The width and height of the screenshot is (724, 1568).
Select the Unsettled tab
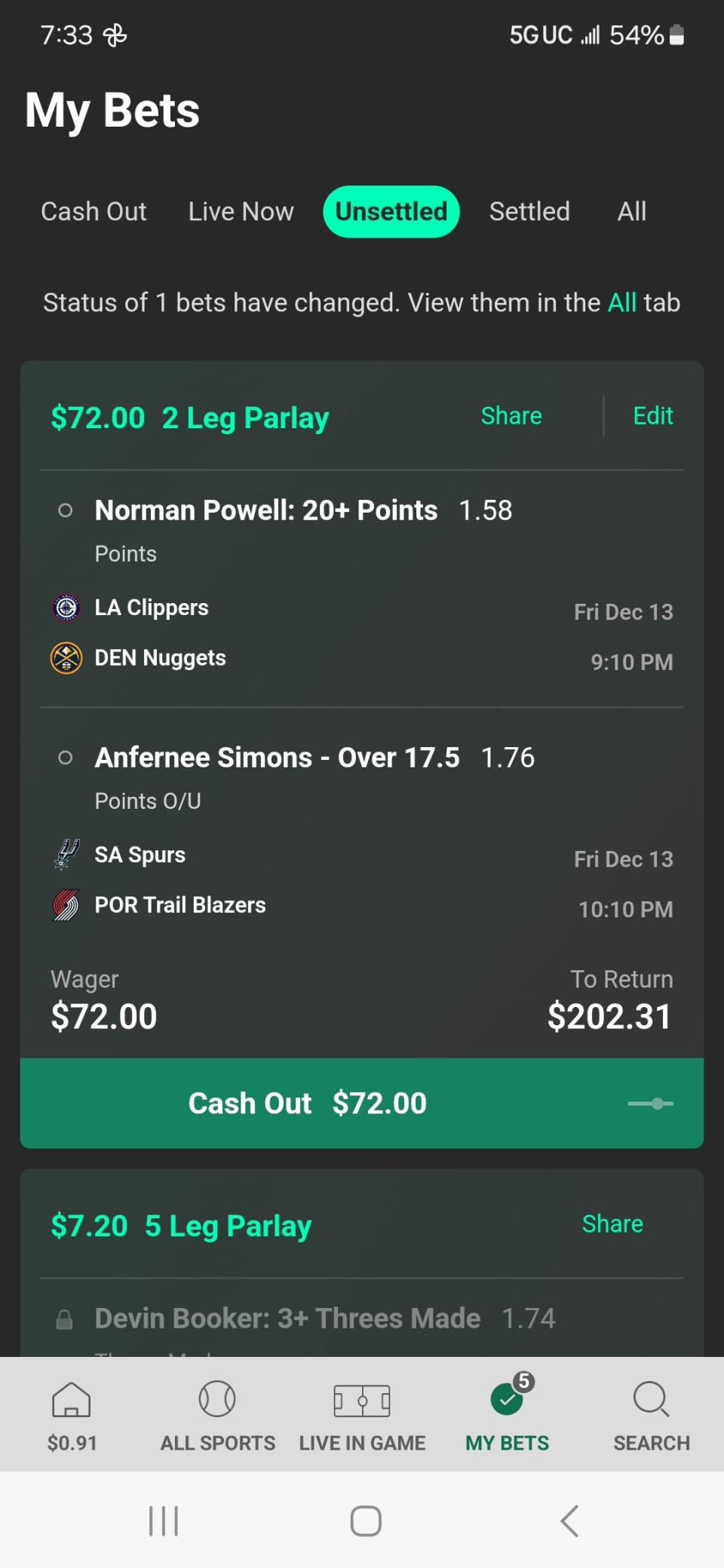click(x=391, y=212)
